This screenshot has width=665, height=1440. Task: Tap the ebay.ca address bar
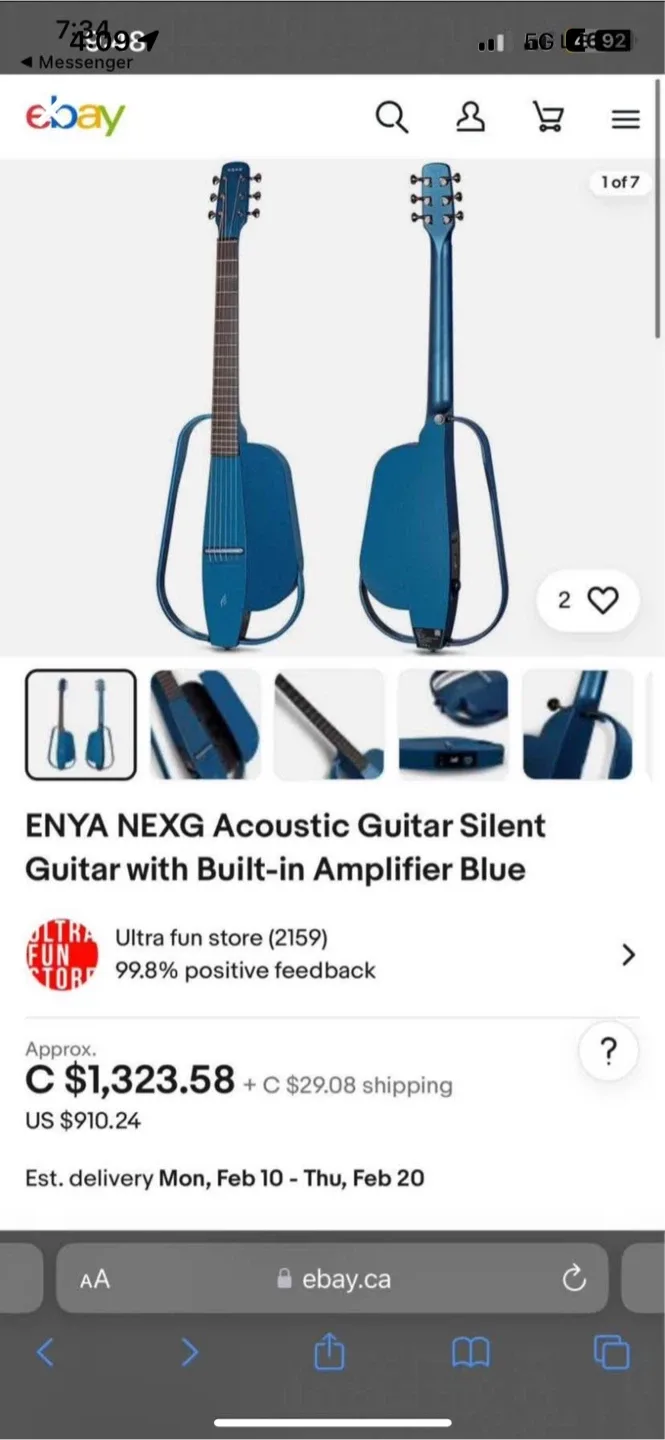[x=333, y=1279]
